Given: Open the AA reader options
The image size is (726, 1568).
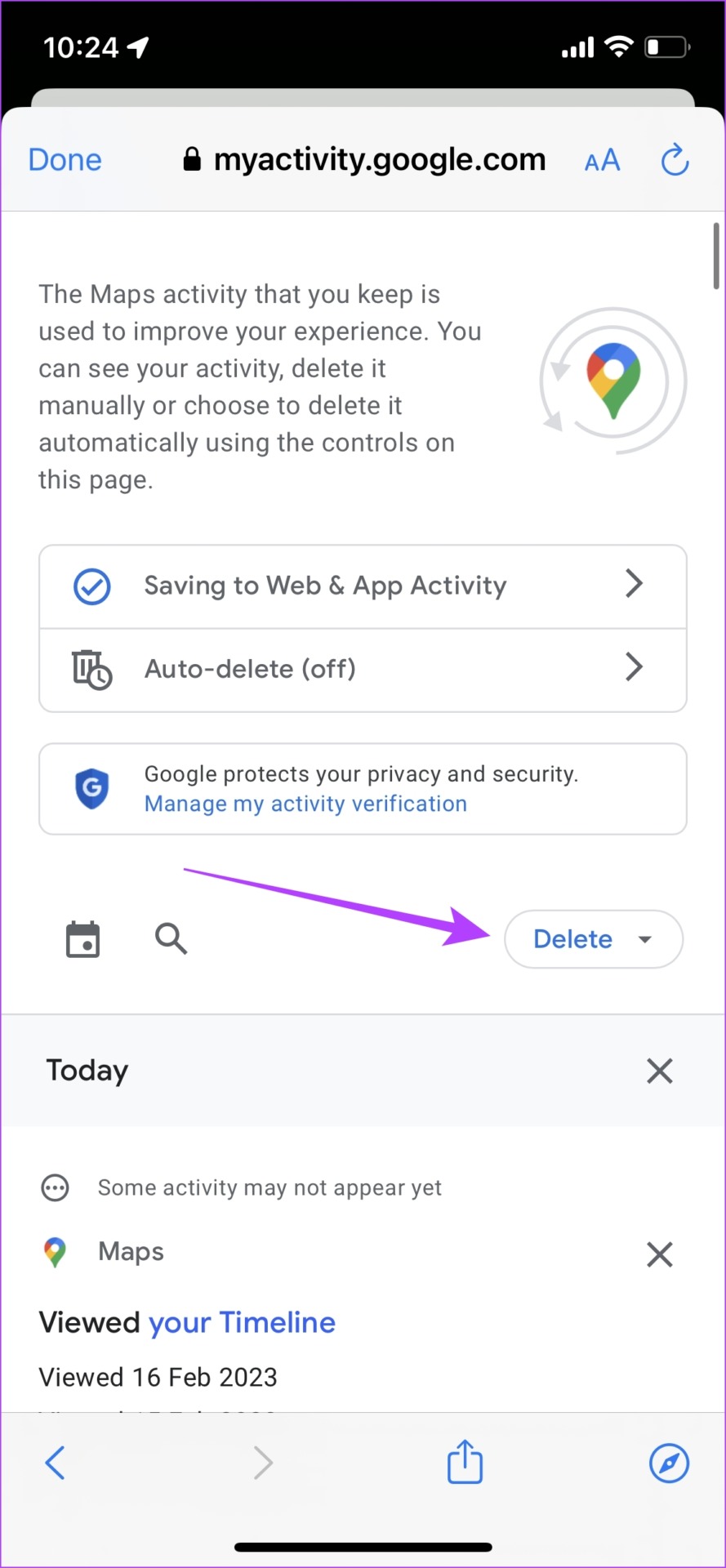Looking at the screenshot, I should [603, 161].
